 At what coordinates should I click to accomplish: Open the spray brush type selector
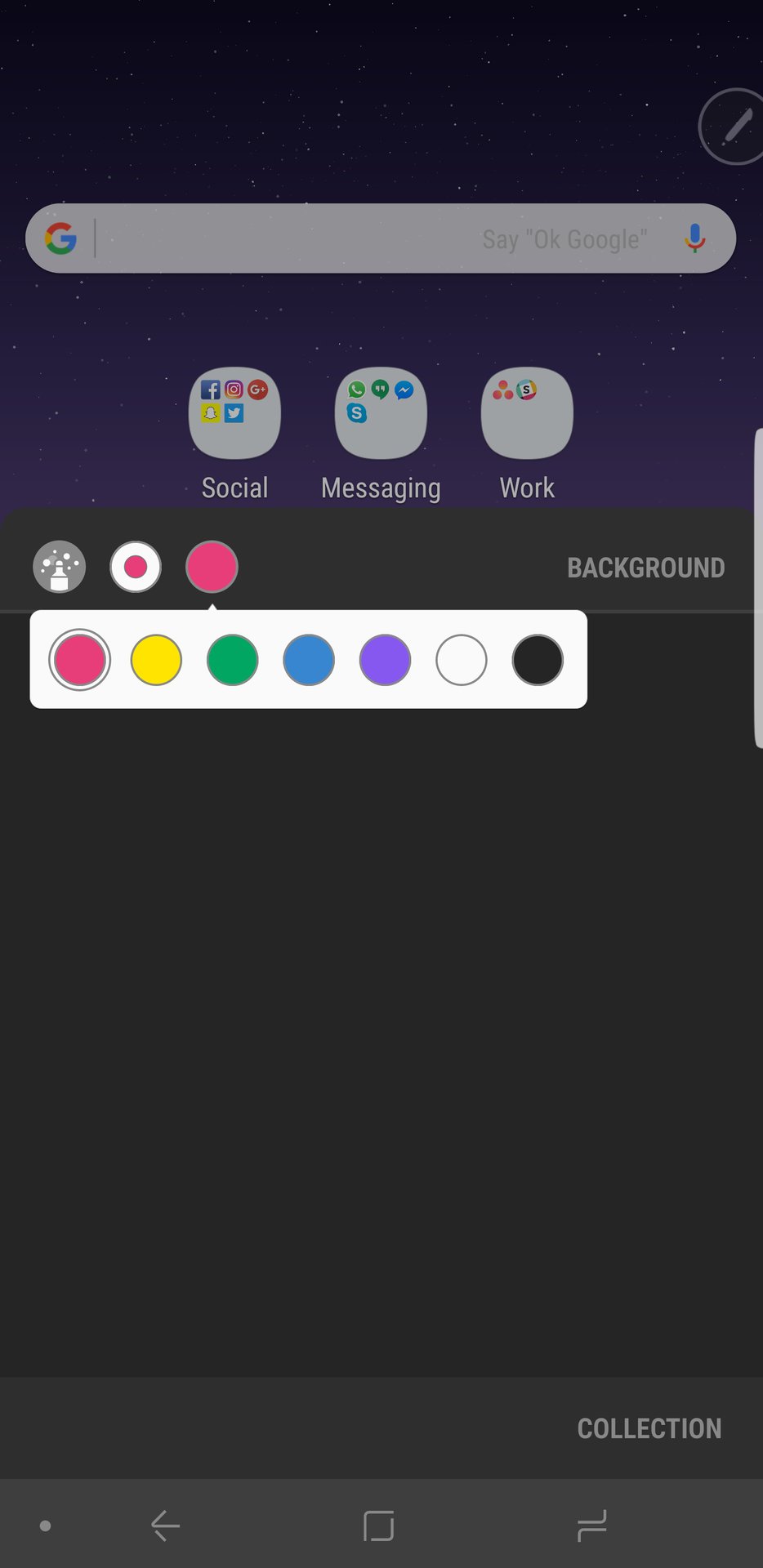(59, 567)
